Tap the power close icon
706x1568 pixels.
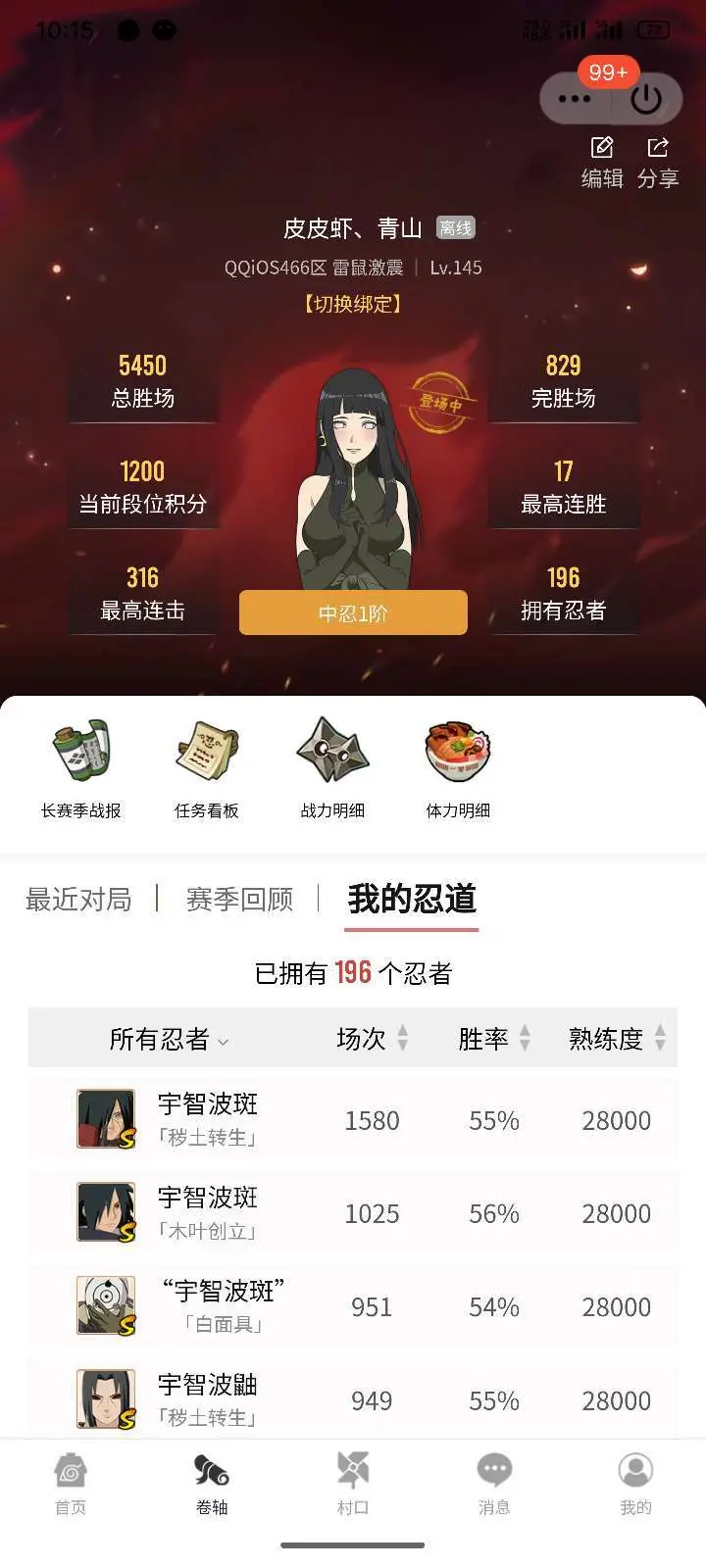click(645, 99)
